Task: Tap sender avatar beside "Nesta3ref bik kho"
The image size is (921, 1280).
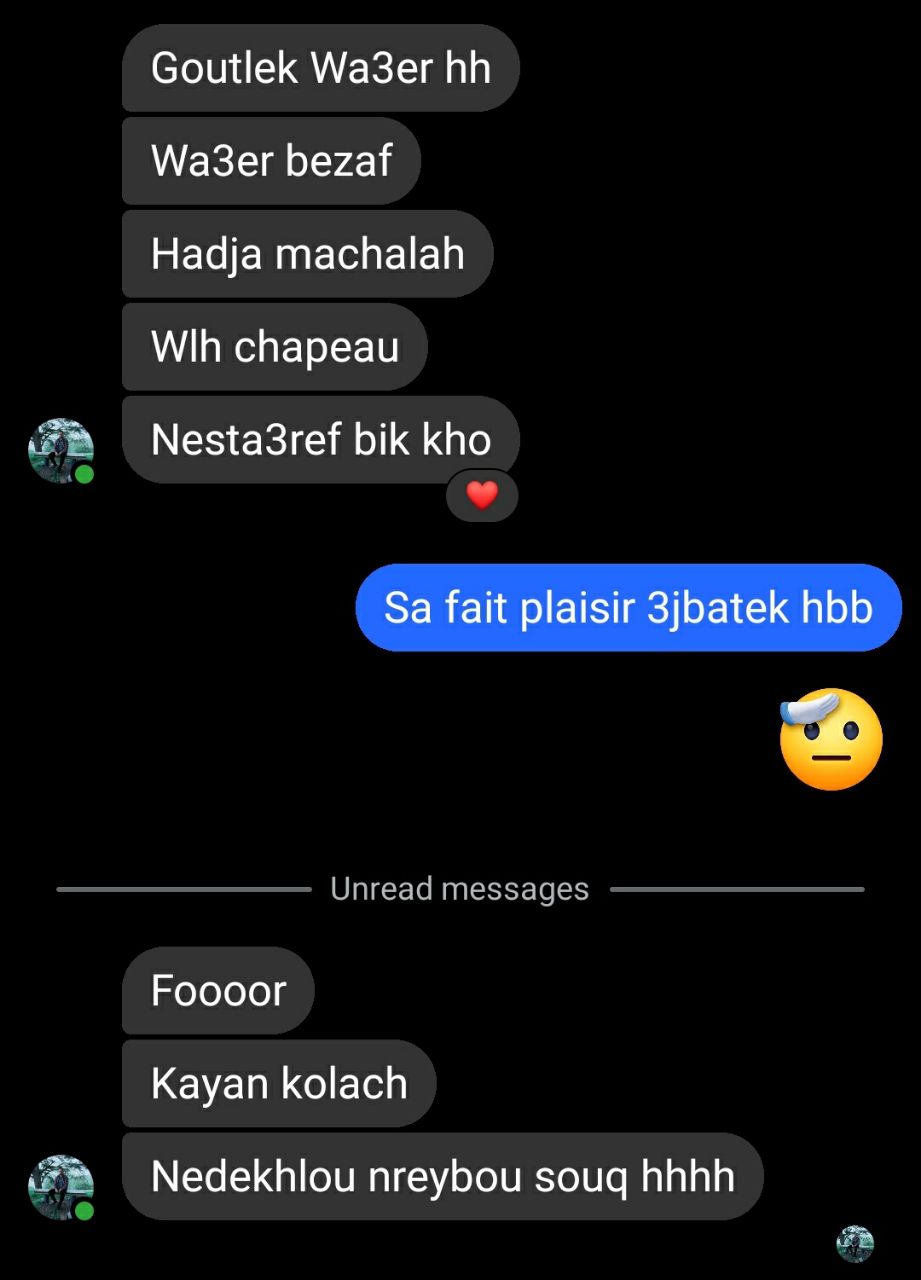Action: point(60,450)
